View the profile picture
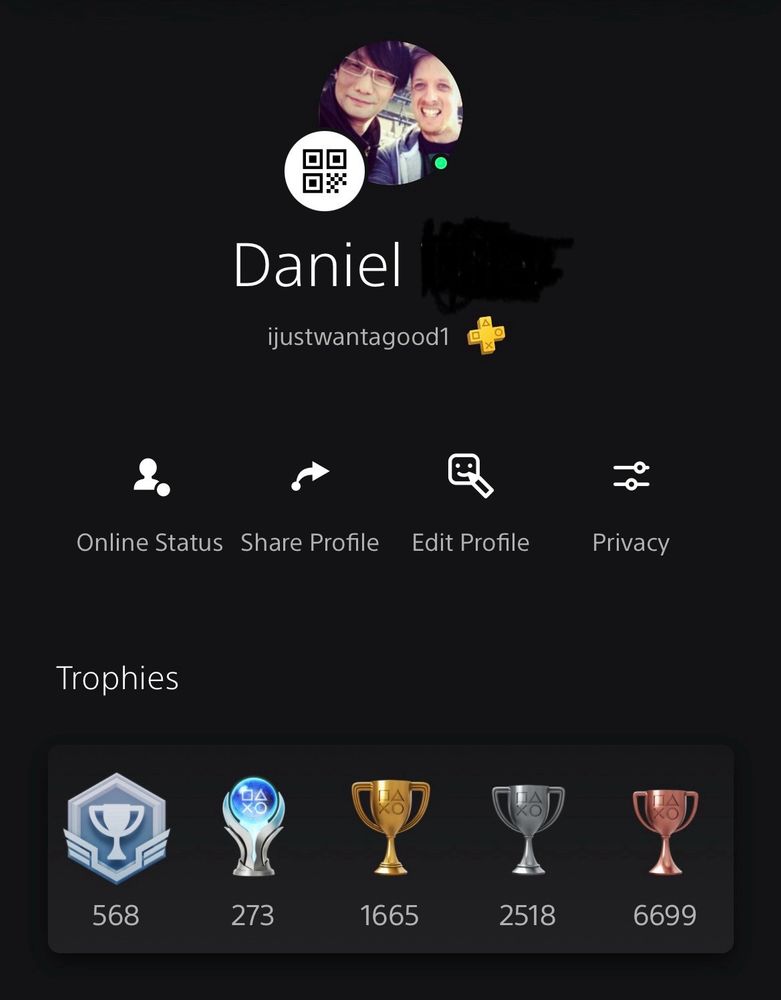781x1000 pixels. [400, 105]
